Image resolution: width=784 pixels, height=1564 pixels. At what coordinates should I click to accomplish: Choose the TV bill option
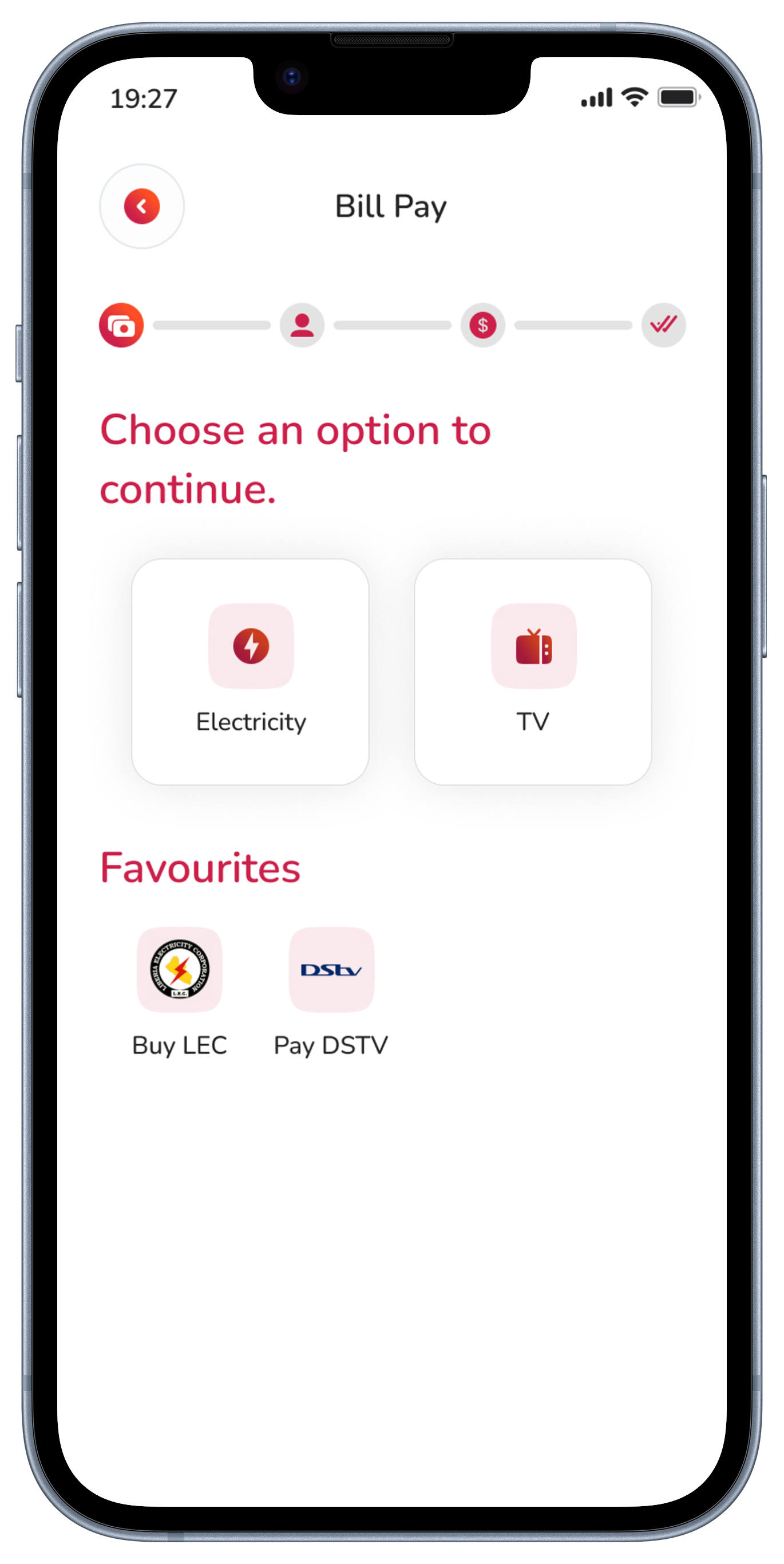(x=533, y=672)
